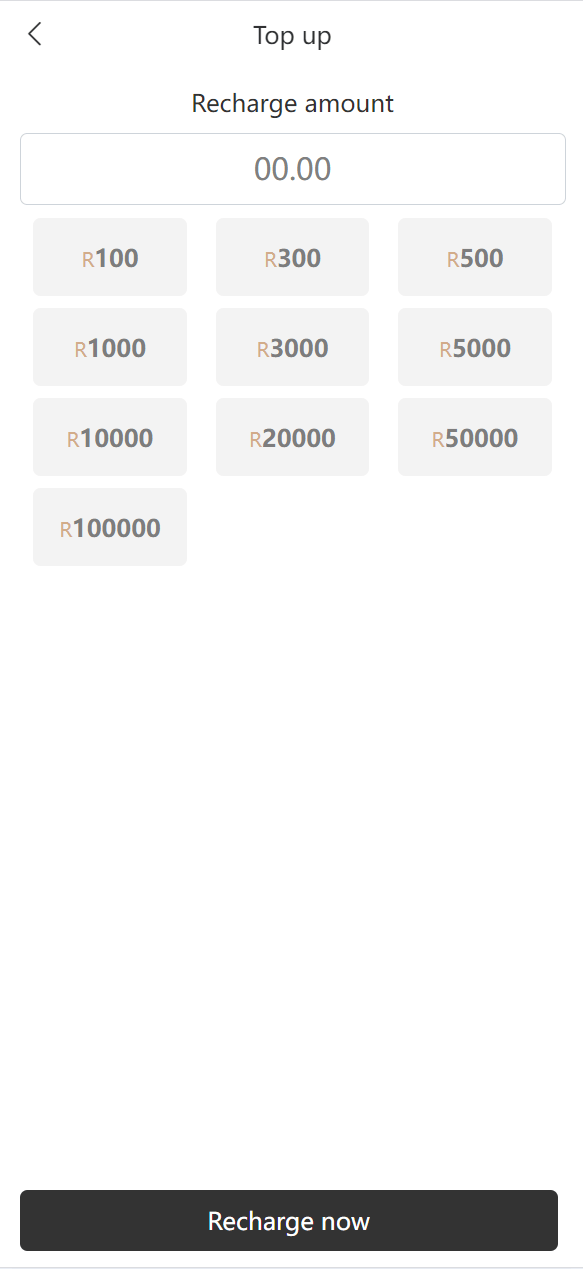
Task: Tap the Recharge now button
Action: [x=289, y=1220]
